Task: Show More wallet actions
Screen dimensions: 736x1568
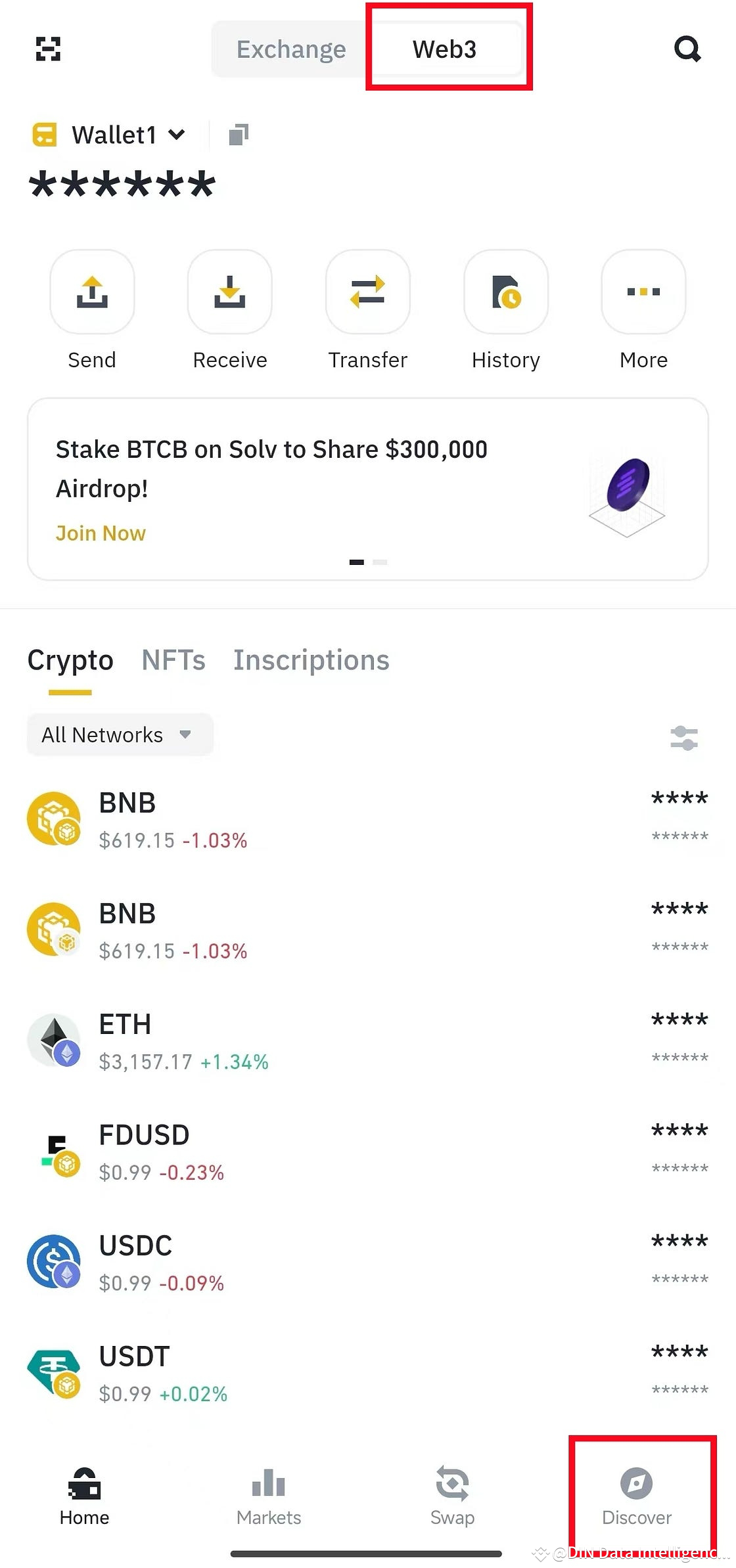Action: [x=643, y=292]
